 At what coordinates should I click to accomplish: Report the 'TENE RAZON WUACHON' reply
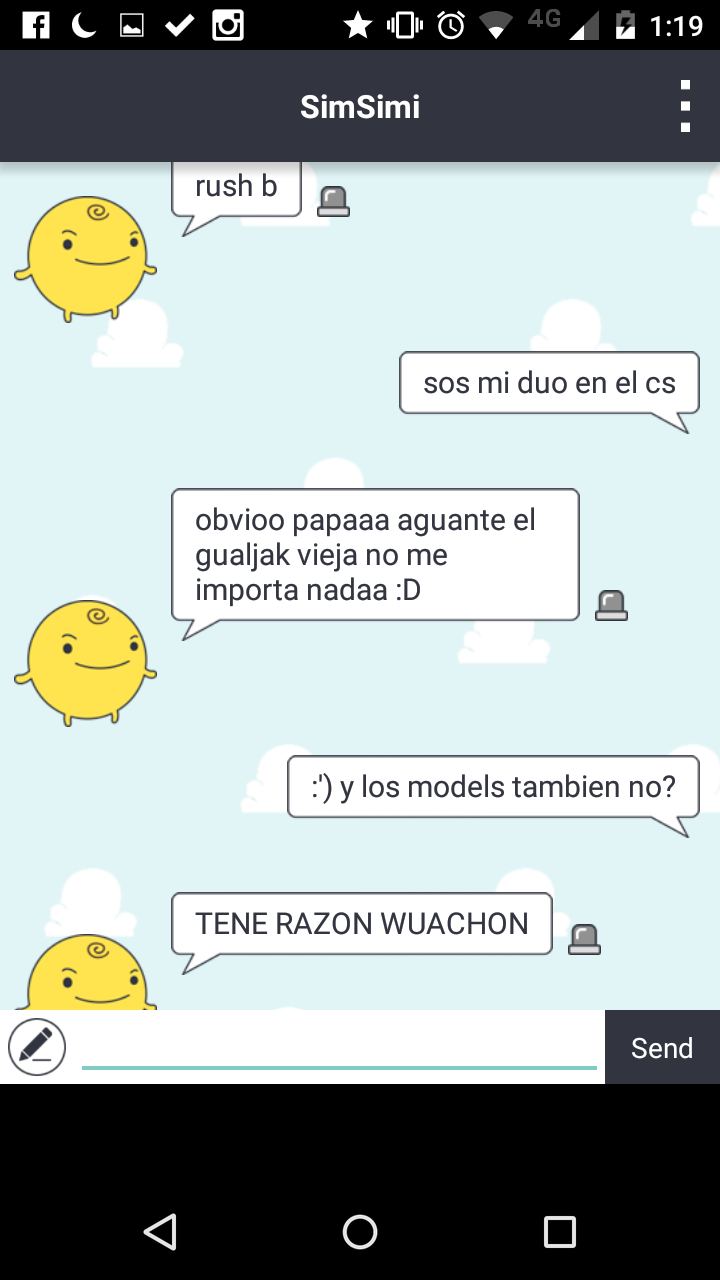pos(584,939)
